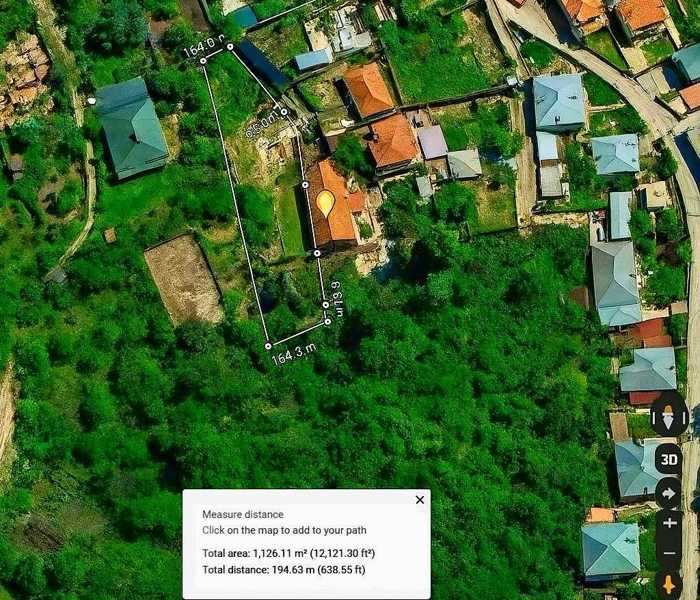Zoom out with the minus button
Image resolution: width=700 pixels, height=600 pixels.
coord(669,552)
